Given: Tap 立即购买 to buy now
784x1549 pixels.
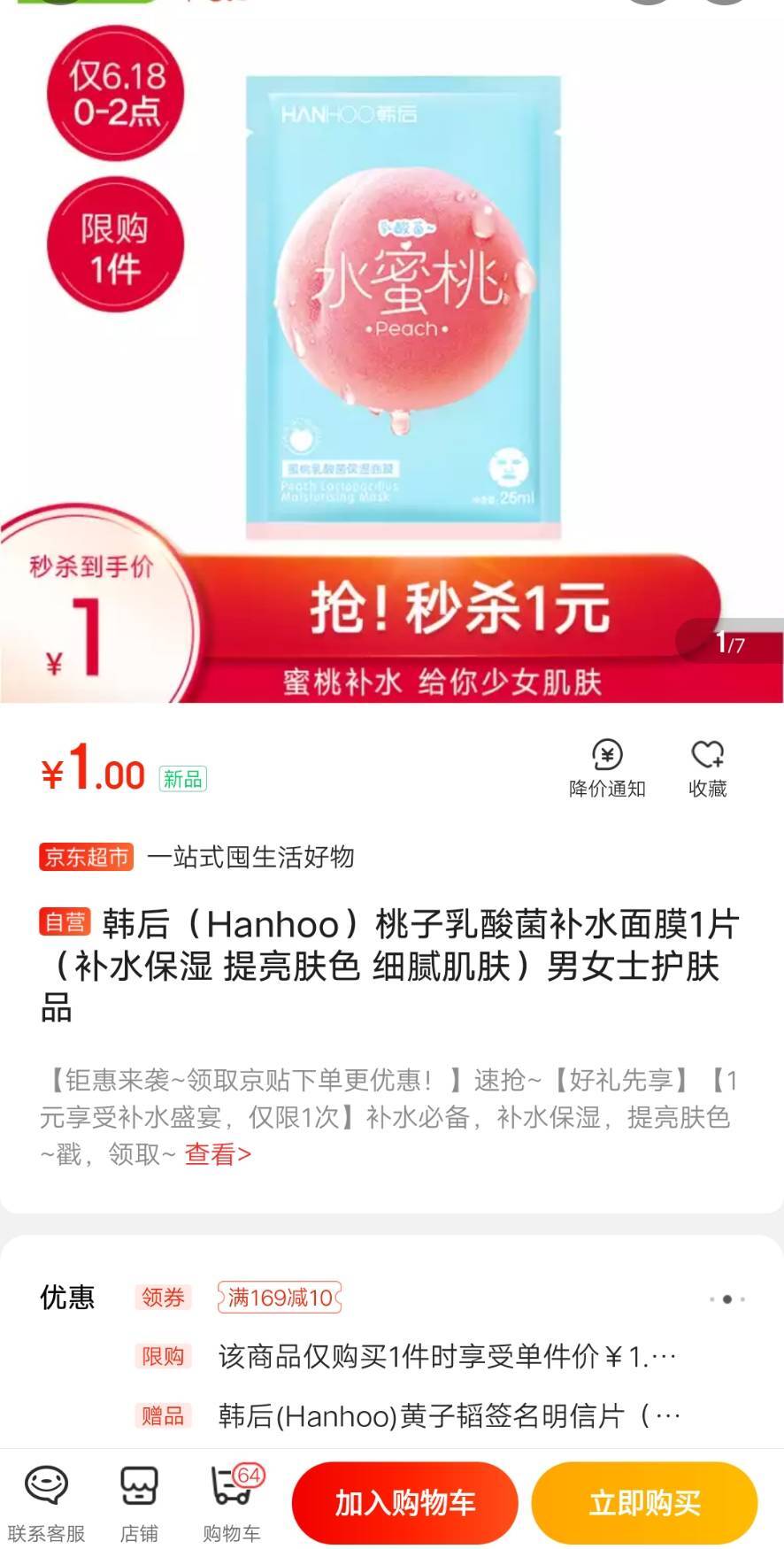Looking at the screenshot, I should pyautogui.click(x=644, y=1502).
